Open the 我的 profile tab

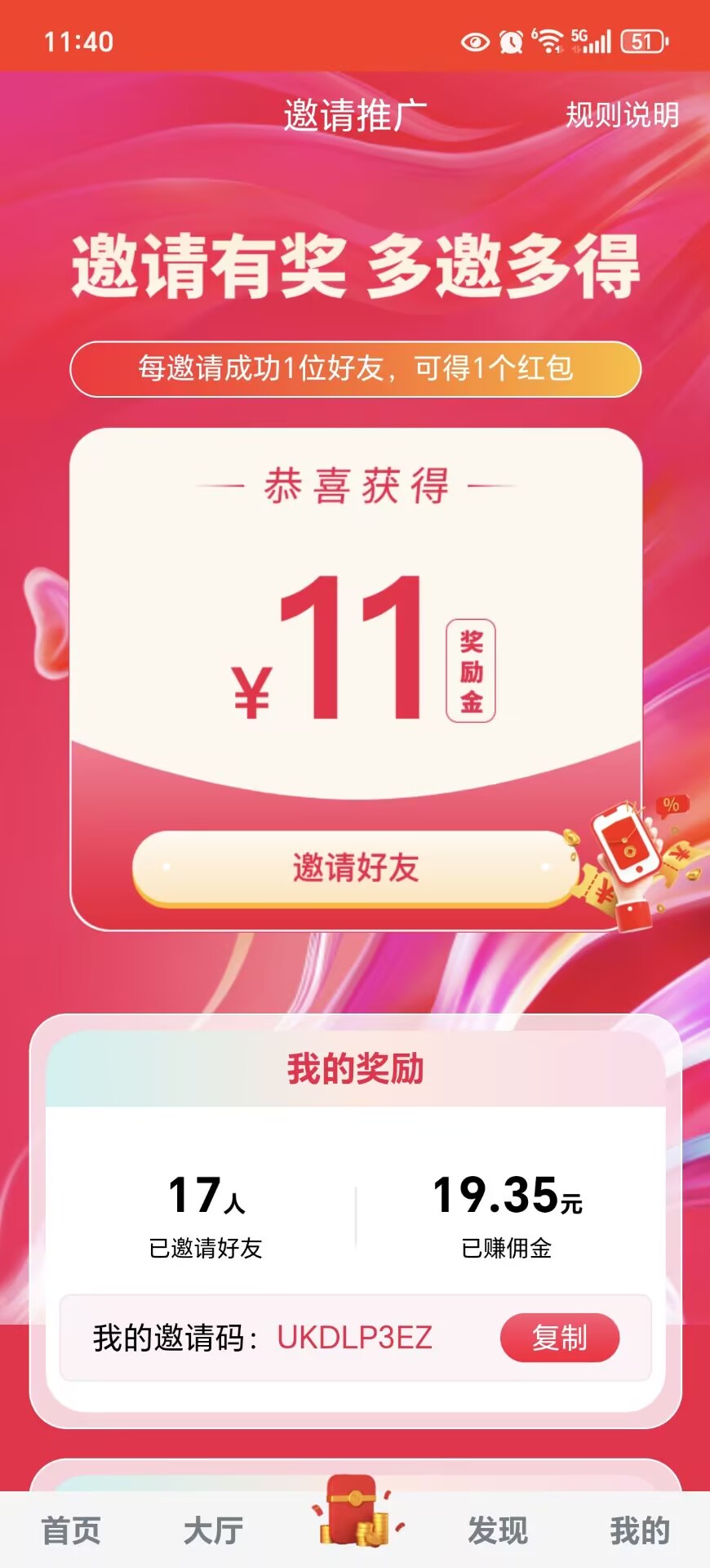(x=639, y=1530)
